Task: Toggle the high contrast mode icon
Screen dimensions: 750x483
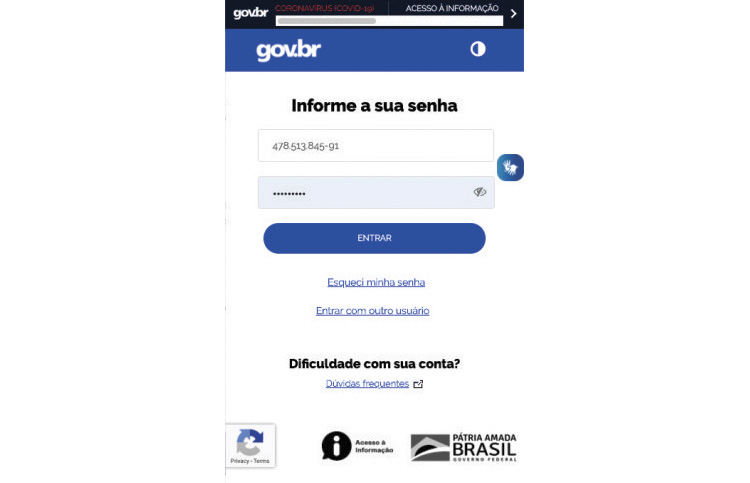Action: (478, 49)
